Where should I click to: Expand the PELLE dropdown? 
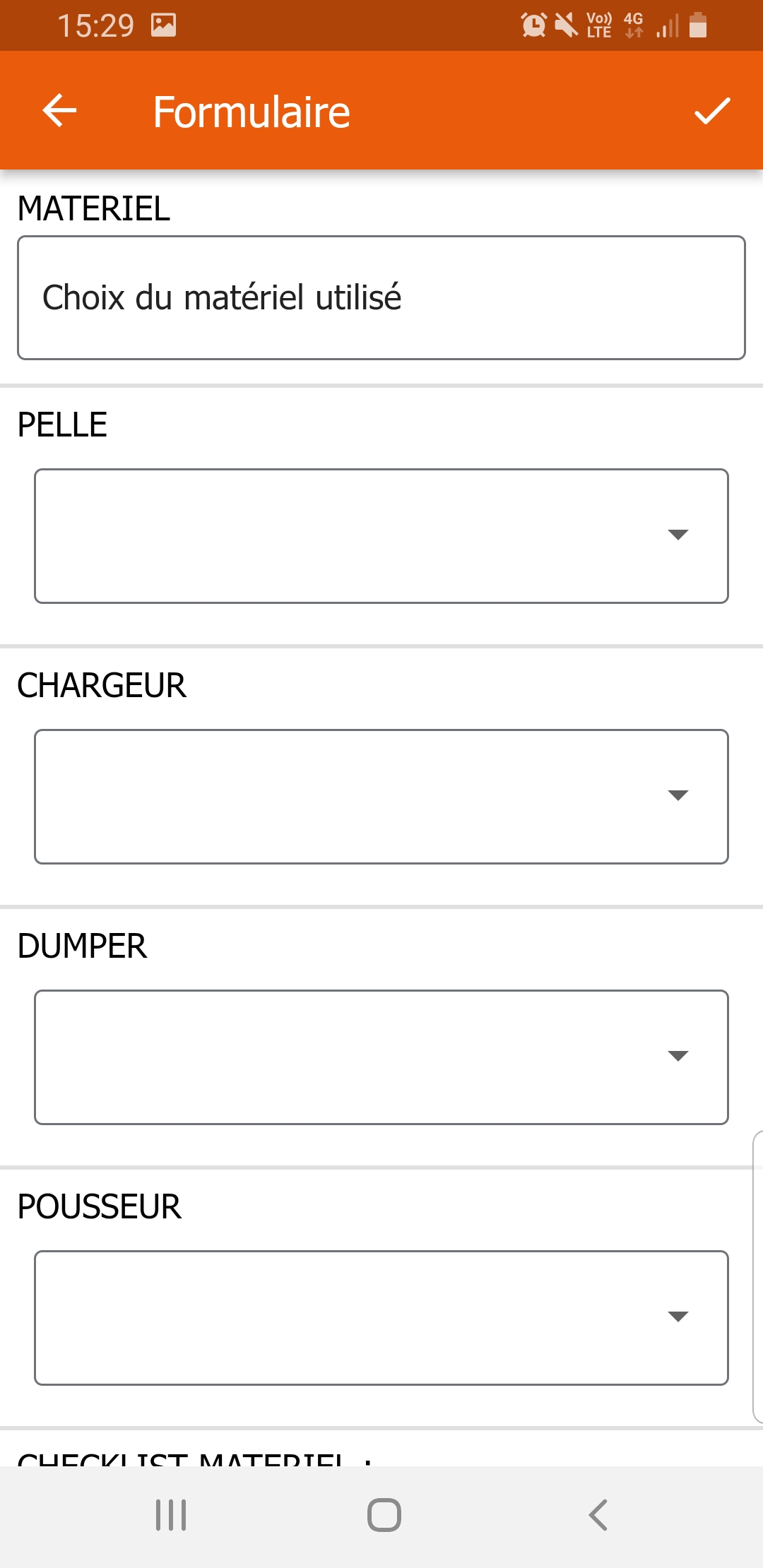pyautogui.click(x=381, y=535)
